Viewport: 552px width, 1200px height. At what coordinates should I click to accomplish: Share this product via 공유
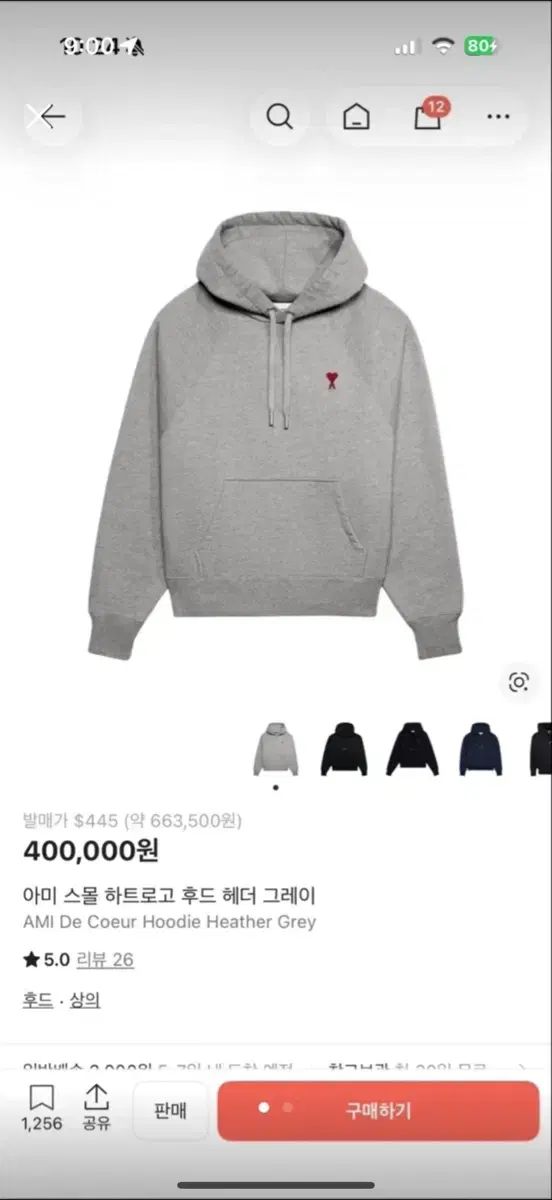(x=96, y=1109)
